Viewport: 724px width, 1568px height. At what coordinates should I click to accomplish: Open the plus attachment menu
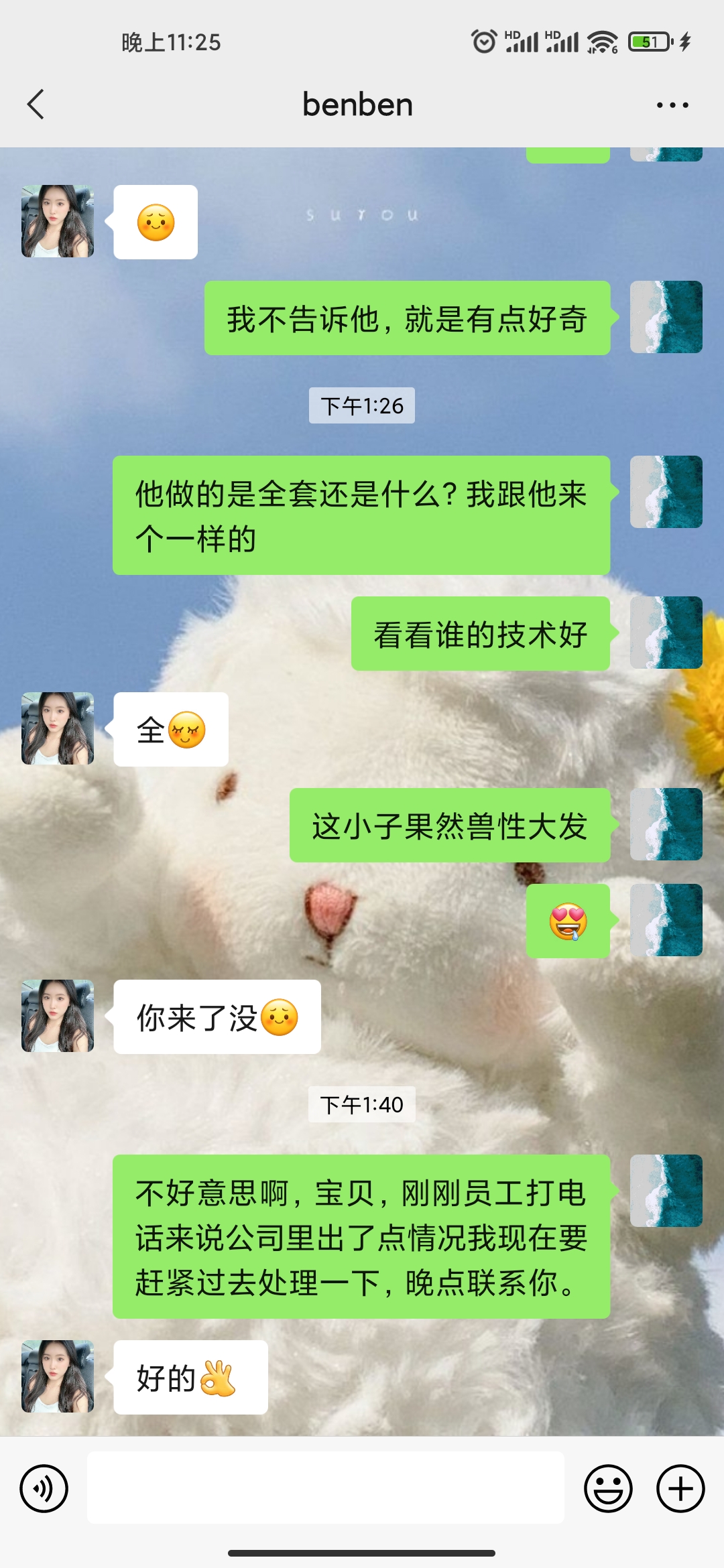(680, 1489)
